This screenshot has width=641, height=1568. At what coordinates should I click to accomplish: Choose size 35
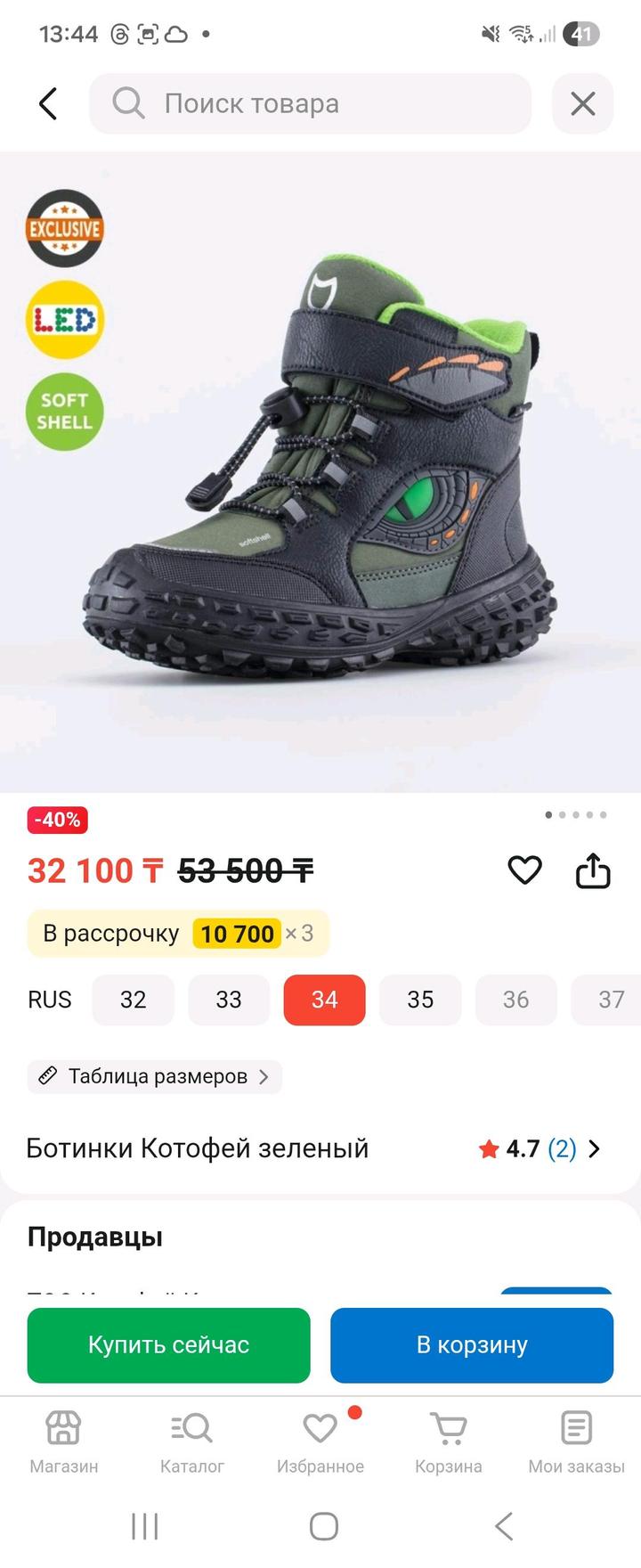(420, 1000)
